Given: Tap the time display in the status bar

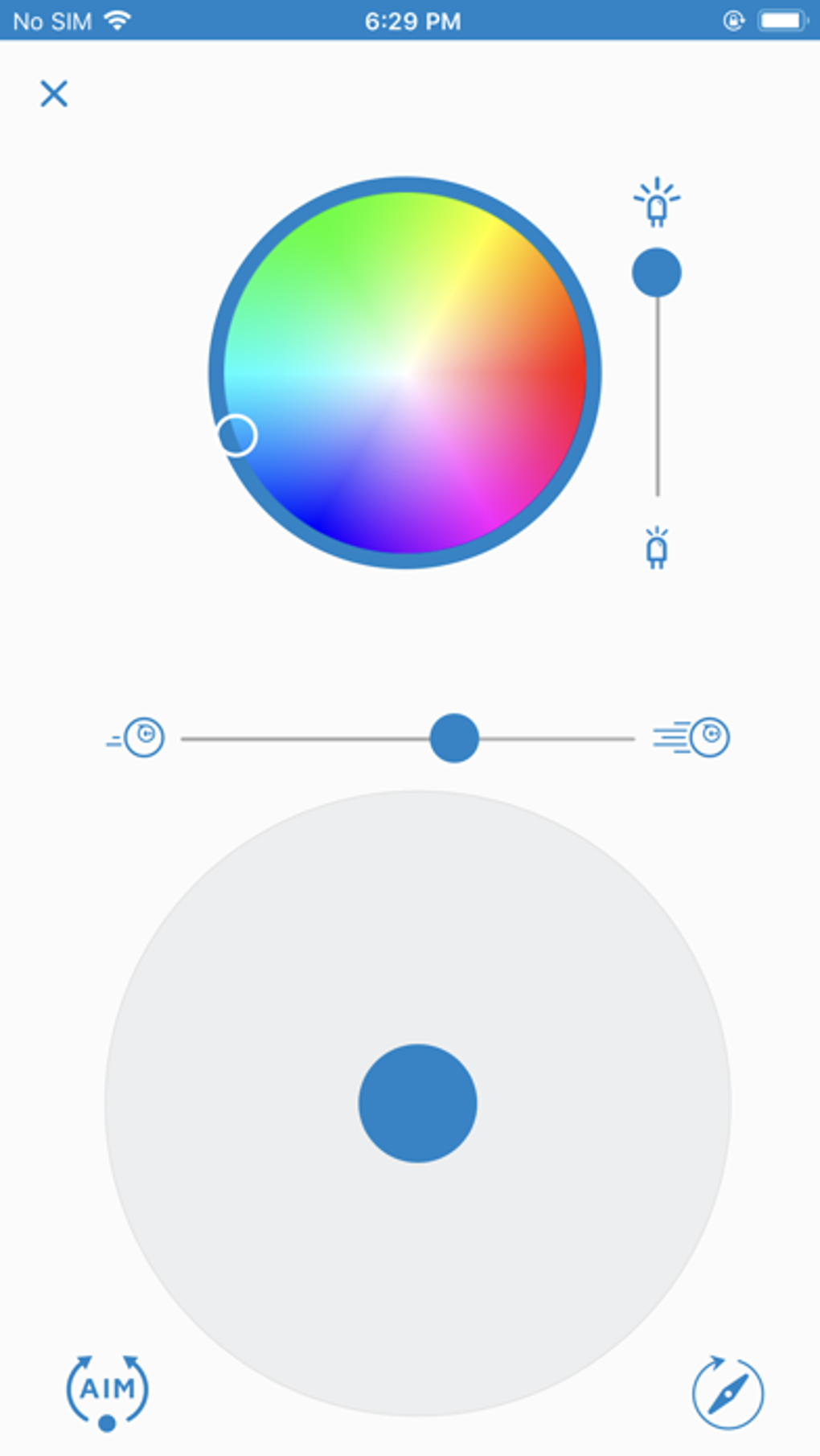Looking at the screenshot, I should click(x=412, y=21).
